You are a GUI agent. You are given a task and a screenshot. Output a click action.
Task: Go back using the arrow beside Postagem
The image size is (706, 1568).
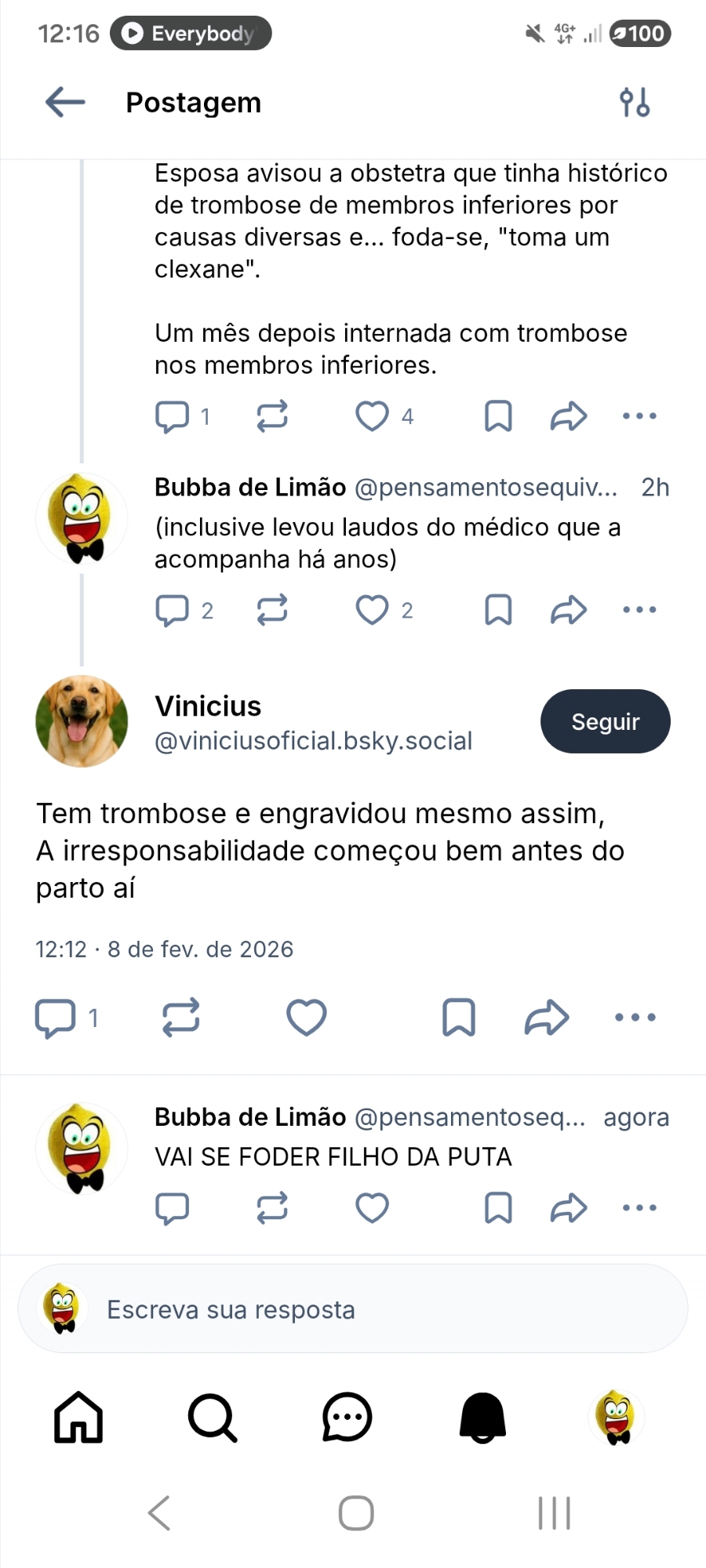coord(65,102)
